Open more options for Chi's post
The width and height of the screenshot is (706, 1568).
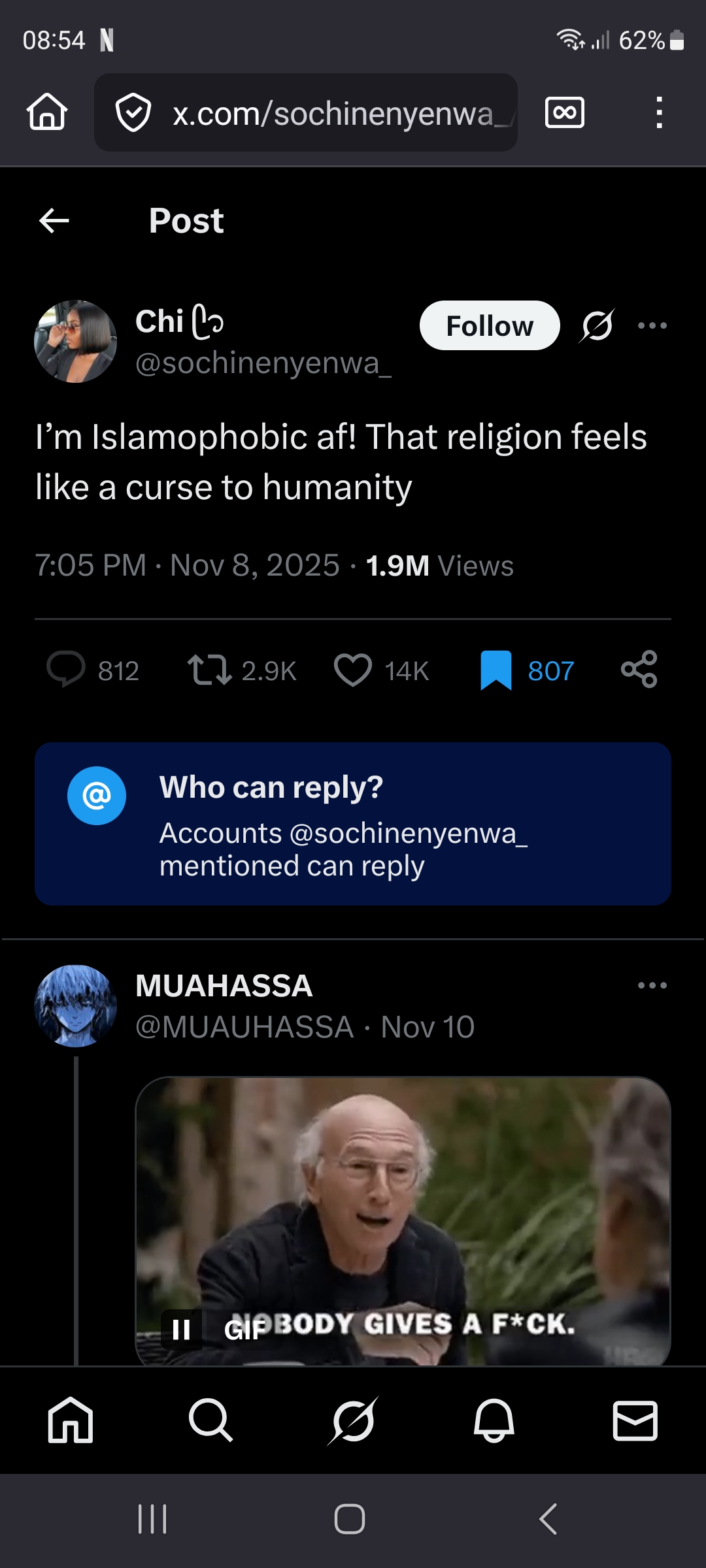(652, 325)
